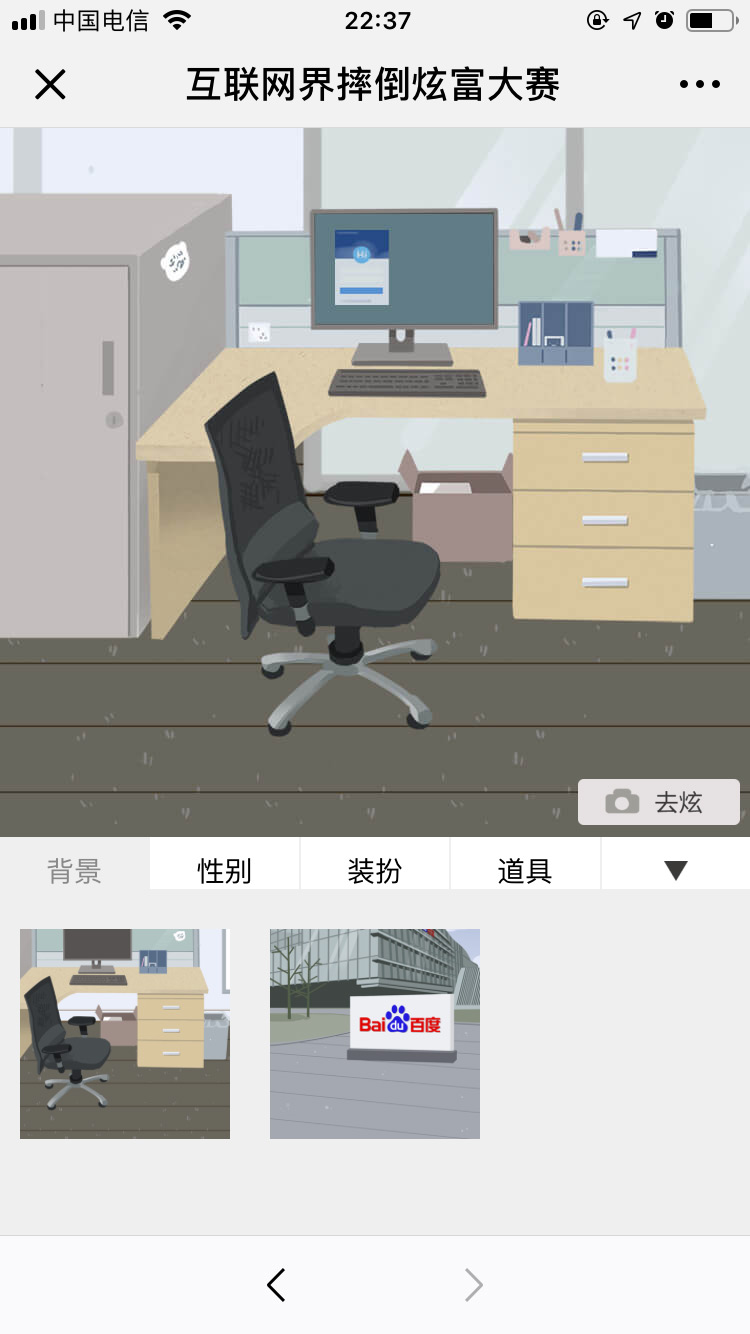
Task: Switch to the 背景 tab
Action: pos(75,870)
